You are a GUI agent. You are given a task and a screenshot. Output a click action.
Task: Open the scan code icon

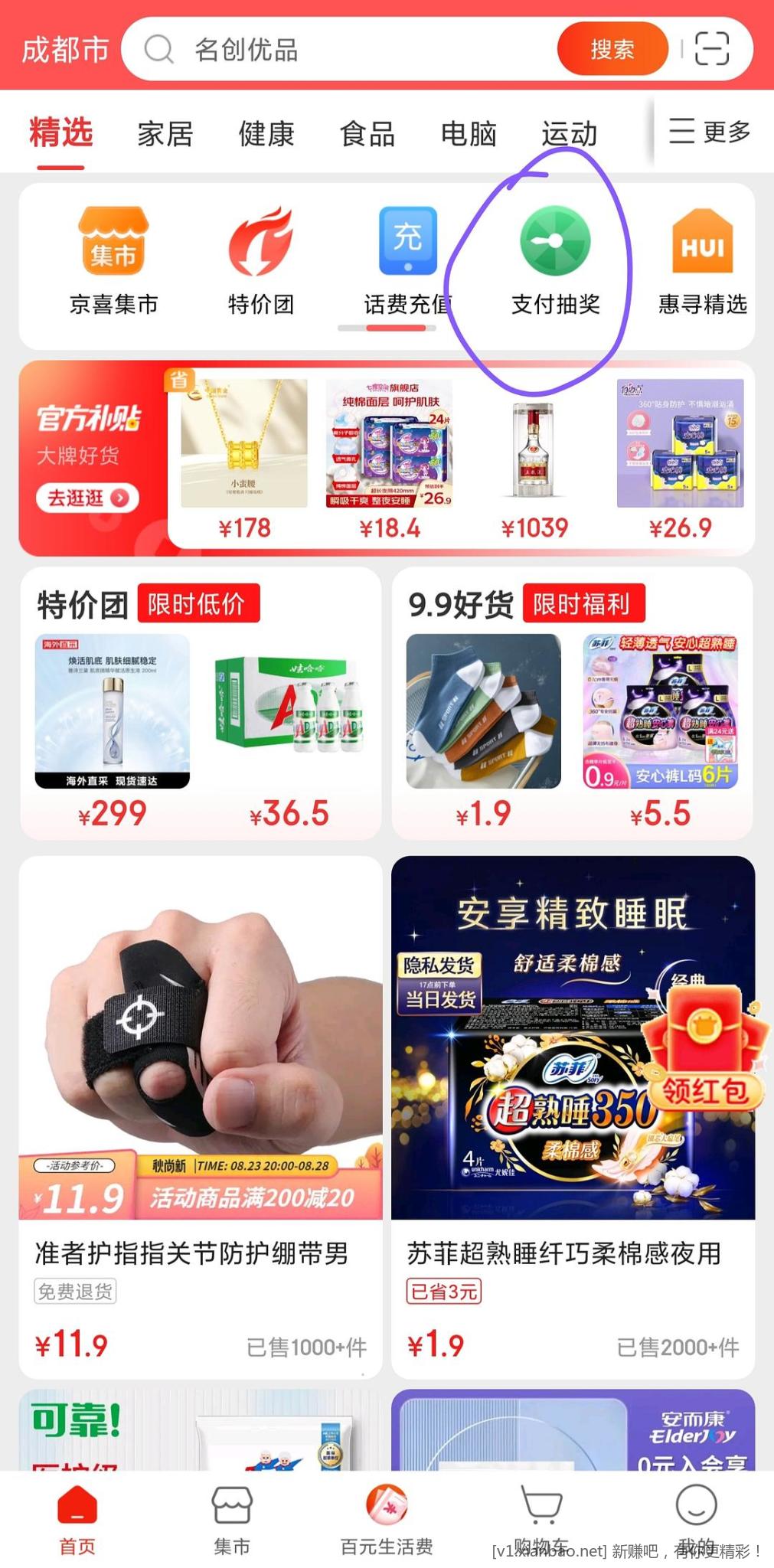[x=711, y=49]
